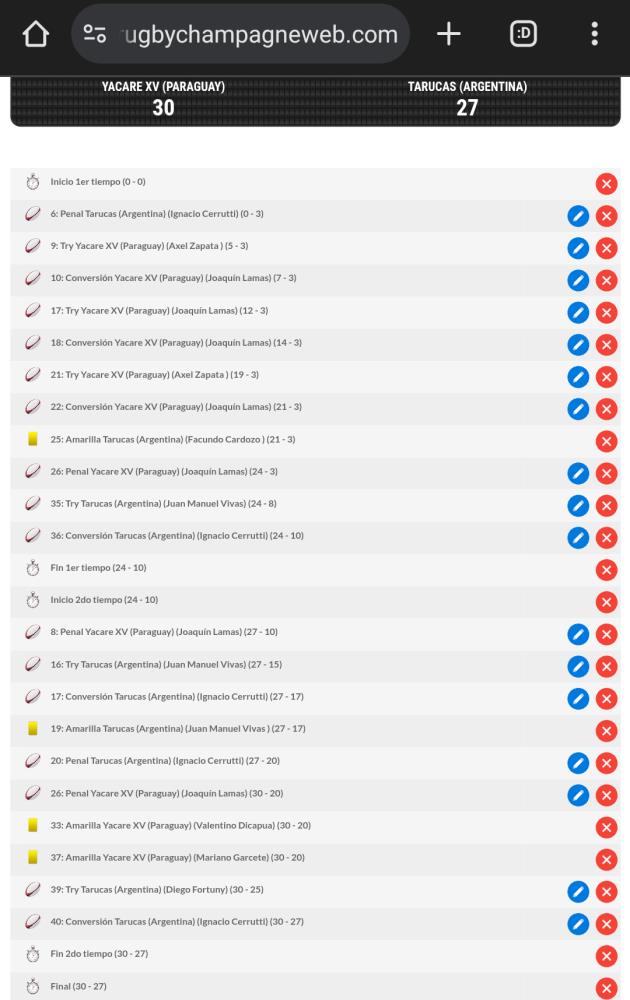Image resolution: width=630 pixels, height=1000 pixels.
Task: Edit the minute 10 Conversión Joaquín Lamas event
Action: 577,280
